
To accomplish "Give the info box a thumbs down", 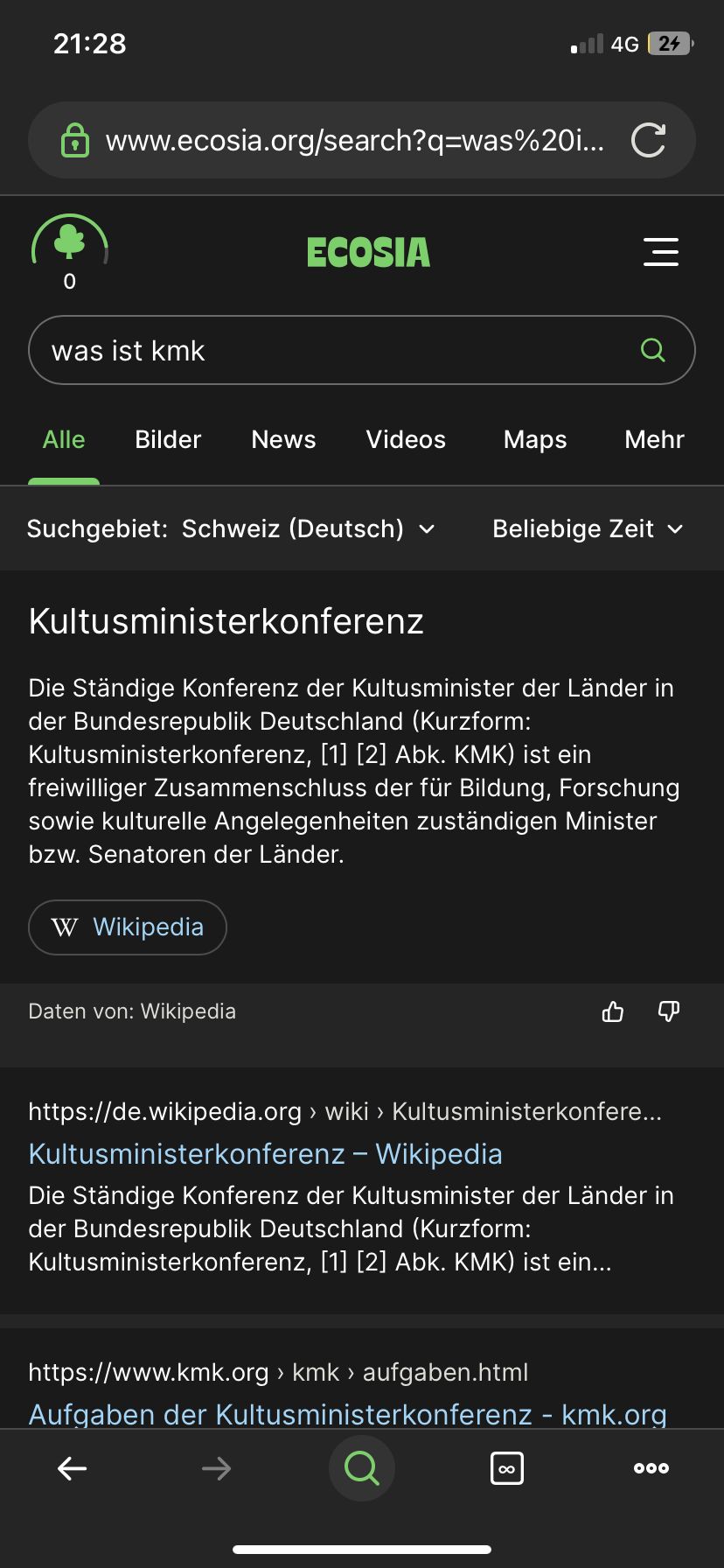I will (x=669, y=1011).
